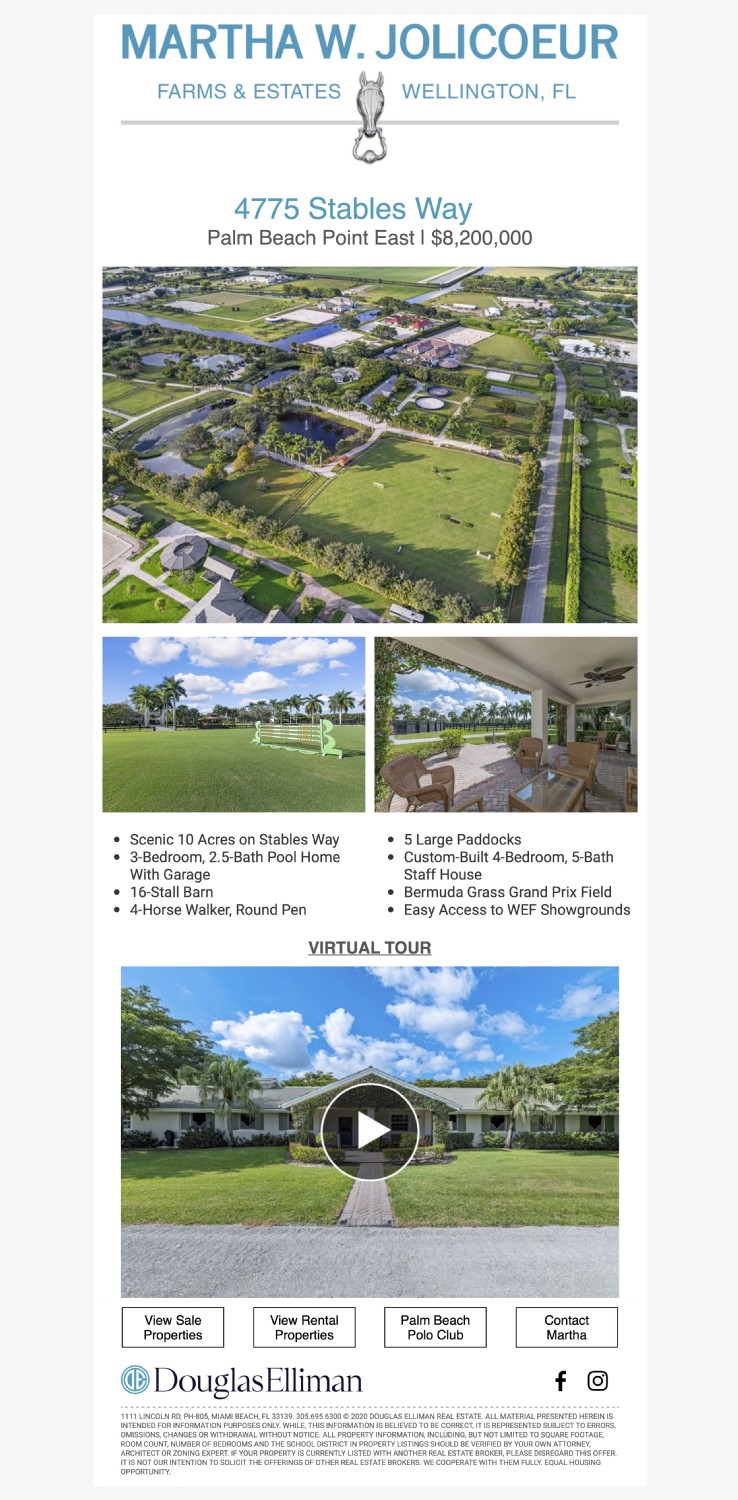Image resolution: width=738 pixels, height=1500 pixels.
Task: Open the aerial property photo
Action: click(369, 444)
